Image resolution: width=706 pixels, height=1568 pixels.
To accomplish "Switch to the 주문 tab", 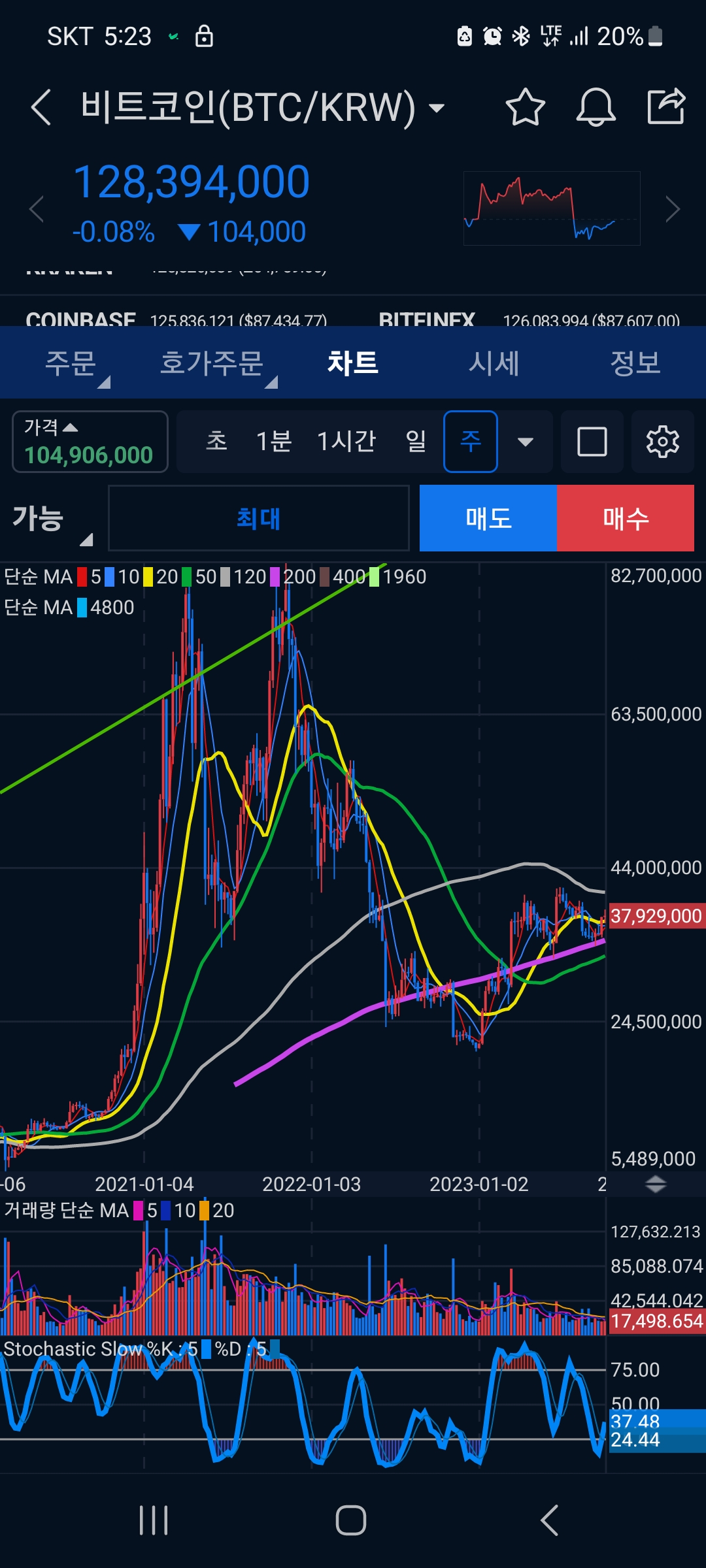I will [x=71, y=363].
